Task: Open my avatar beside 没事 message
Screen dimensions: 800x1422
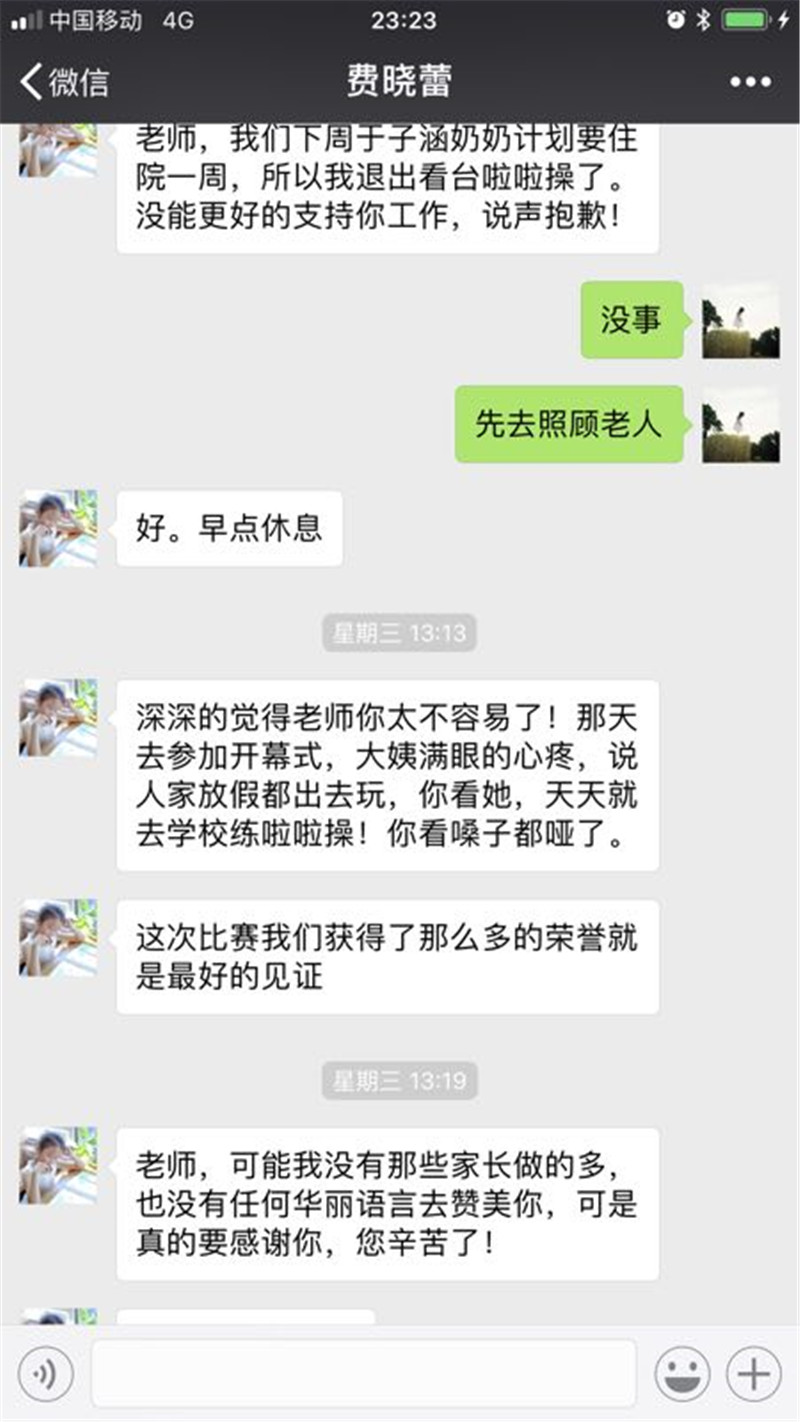Action: coord(740,320)
